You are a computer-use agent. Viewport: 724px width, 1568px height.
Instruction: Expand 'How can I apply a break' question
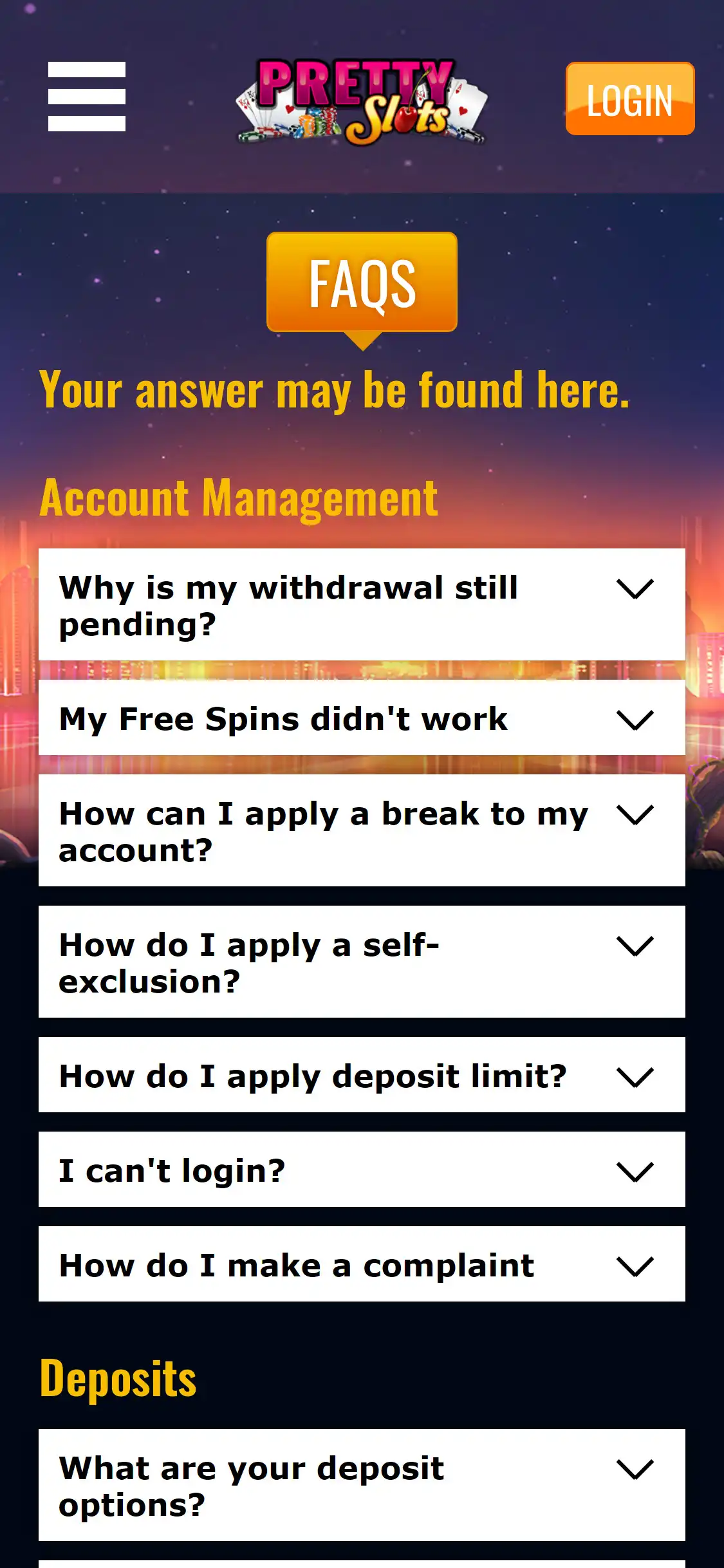[x=362, y=830]
